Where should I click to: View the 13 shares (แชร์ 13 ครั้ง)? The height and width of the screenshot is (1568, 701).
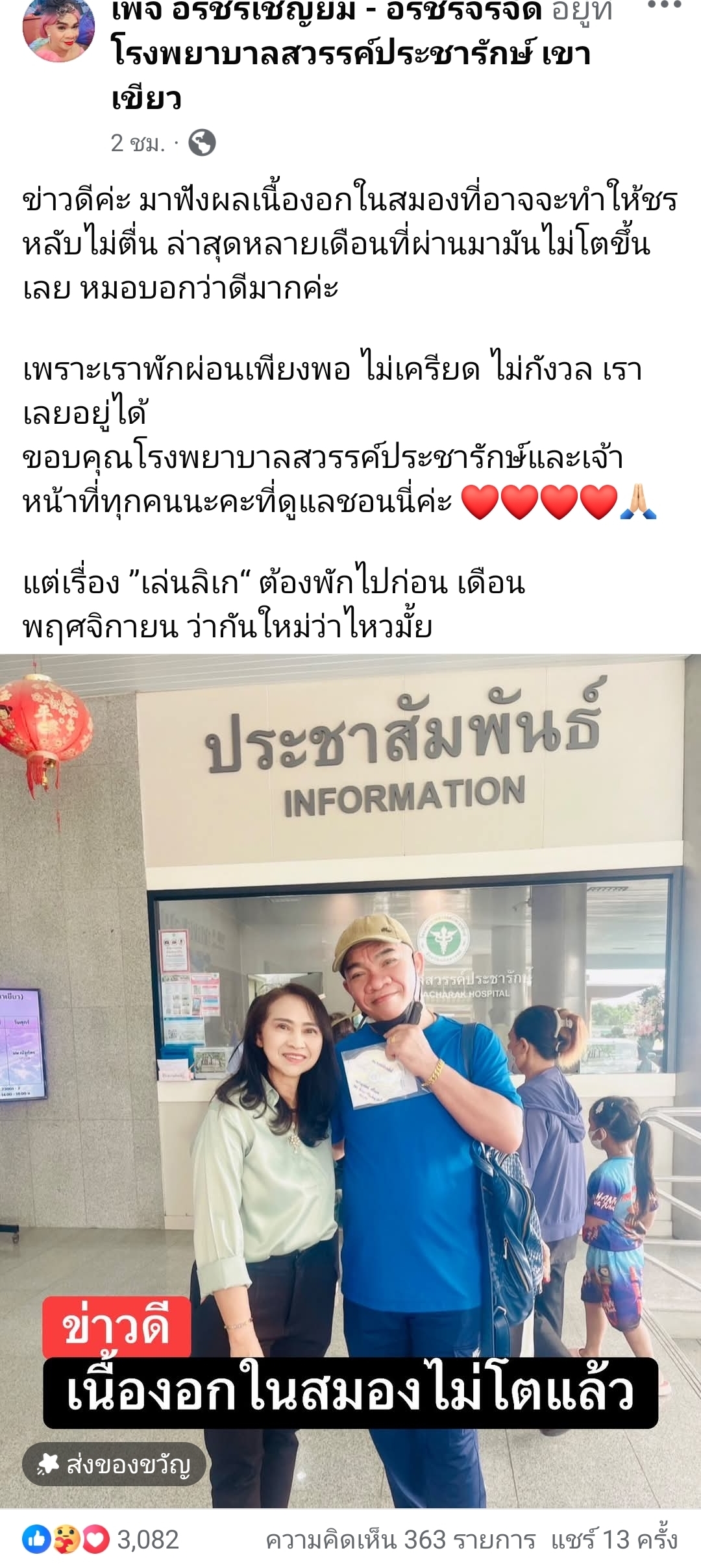point(614,1539)
